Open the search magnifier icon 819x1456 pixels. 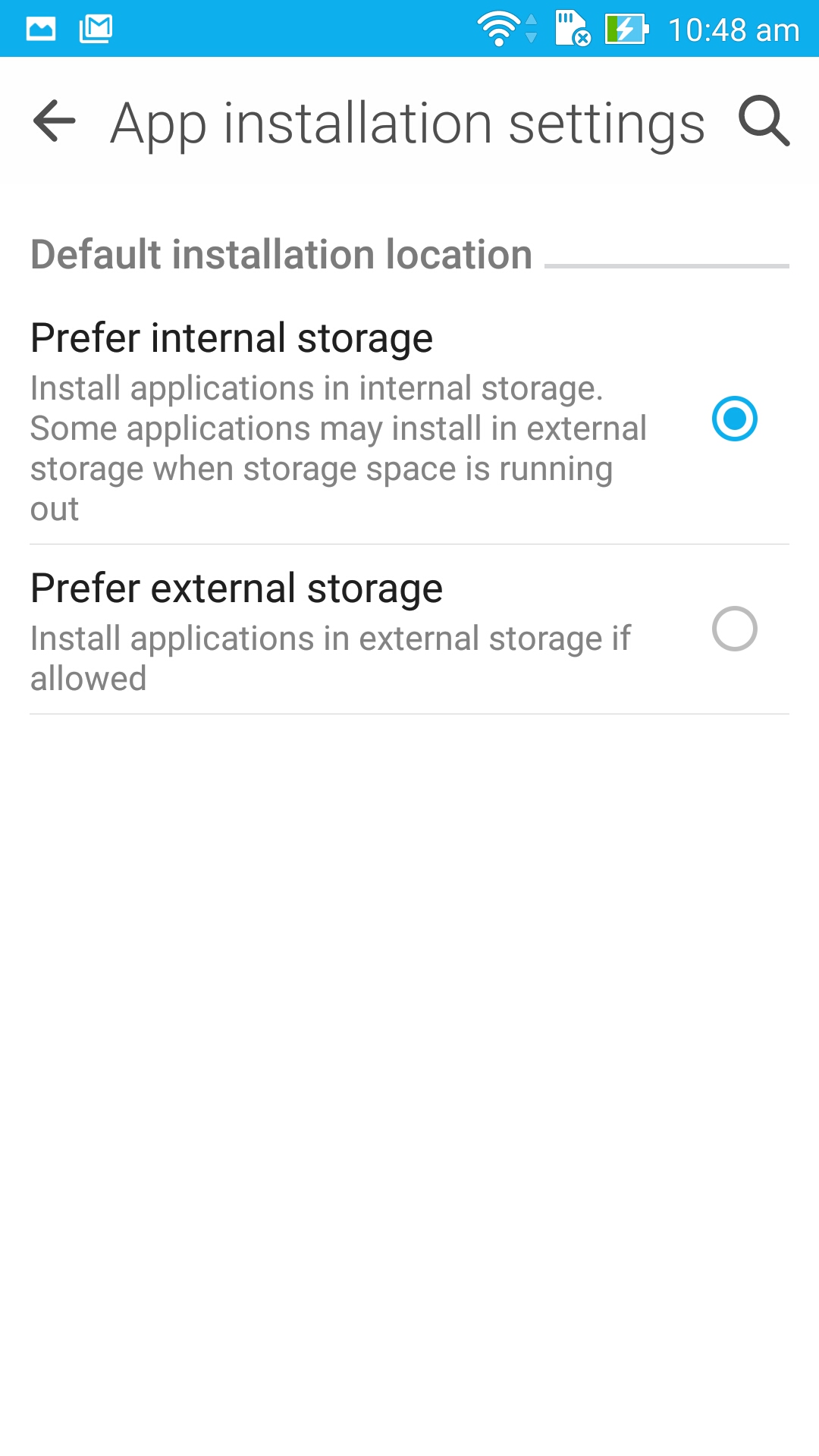(x=764, y=121)
